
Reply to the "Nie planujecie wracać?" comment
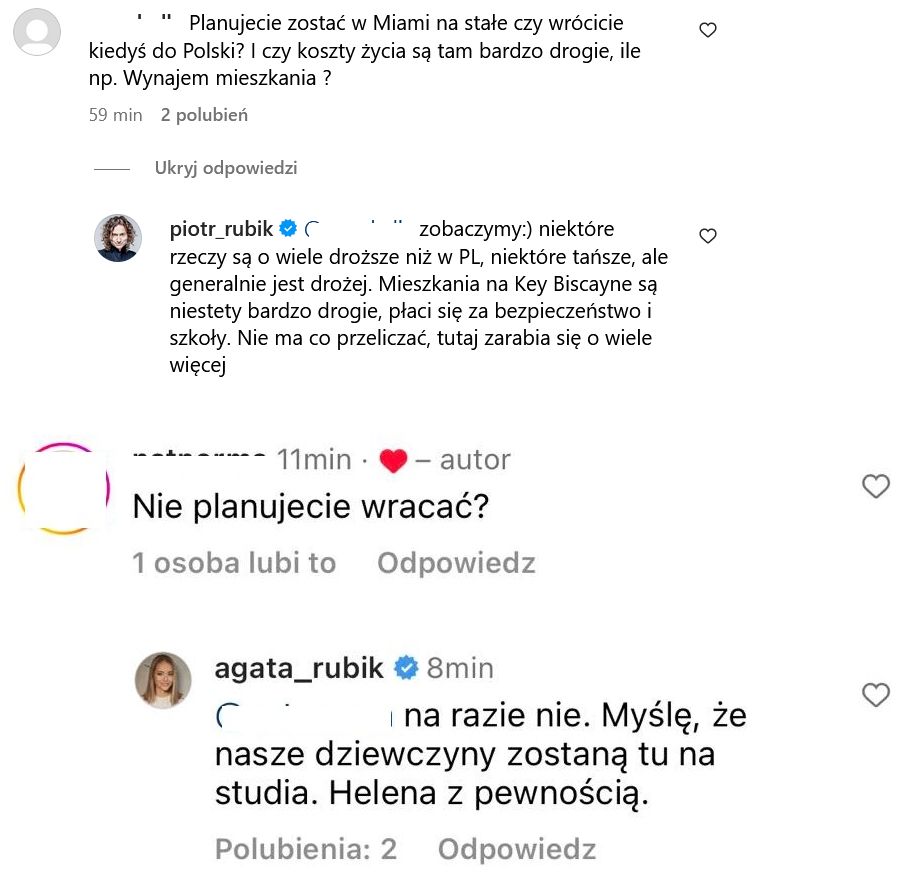click(x=456, y=563)
